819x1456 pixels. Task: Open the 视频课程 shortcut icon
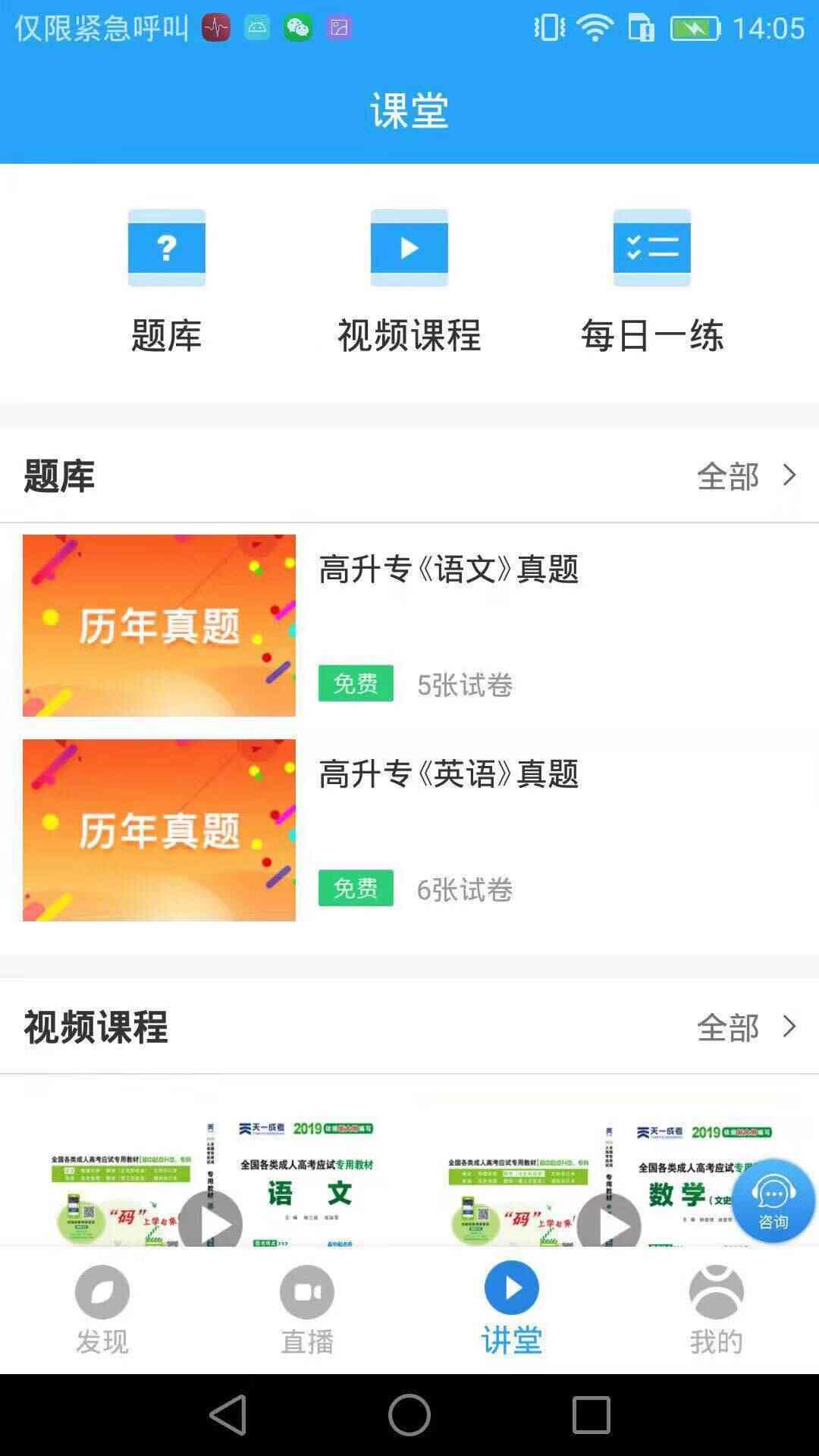[409, 247]
